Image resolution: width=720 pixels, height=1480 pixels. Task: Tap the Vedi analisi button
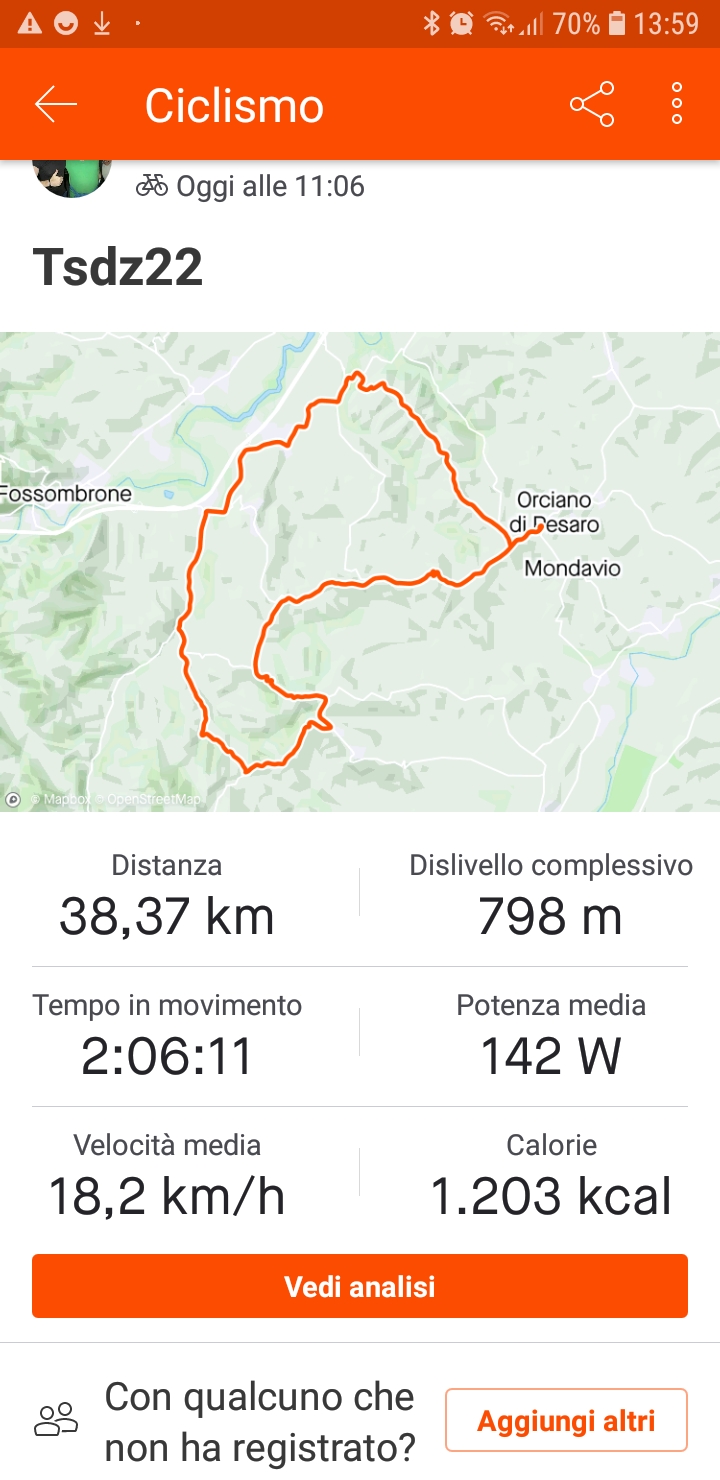[x=360, y=1286]
